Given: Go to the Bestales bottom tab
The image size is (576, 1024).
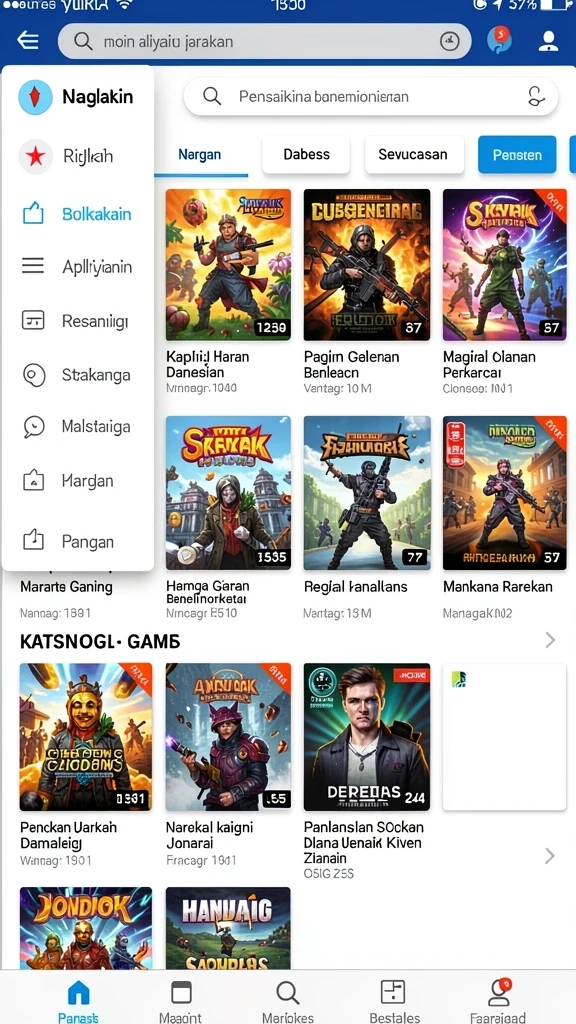Looking at the screenshot, I should pos(394,999).
